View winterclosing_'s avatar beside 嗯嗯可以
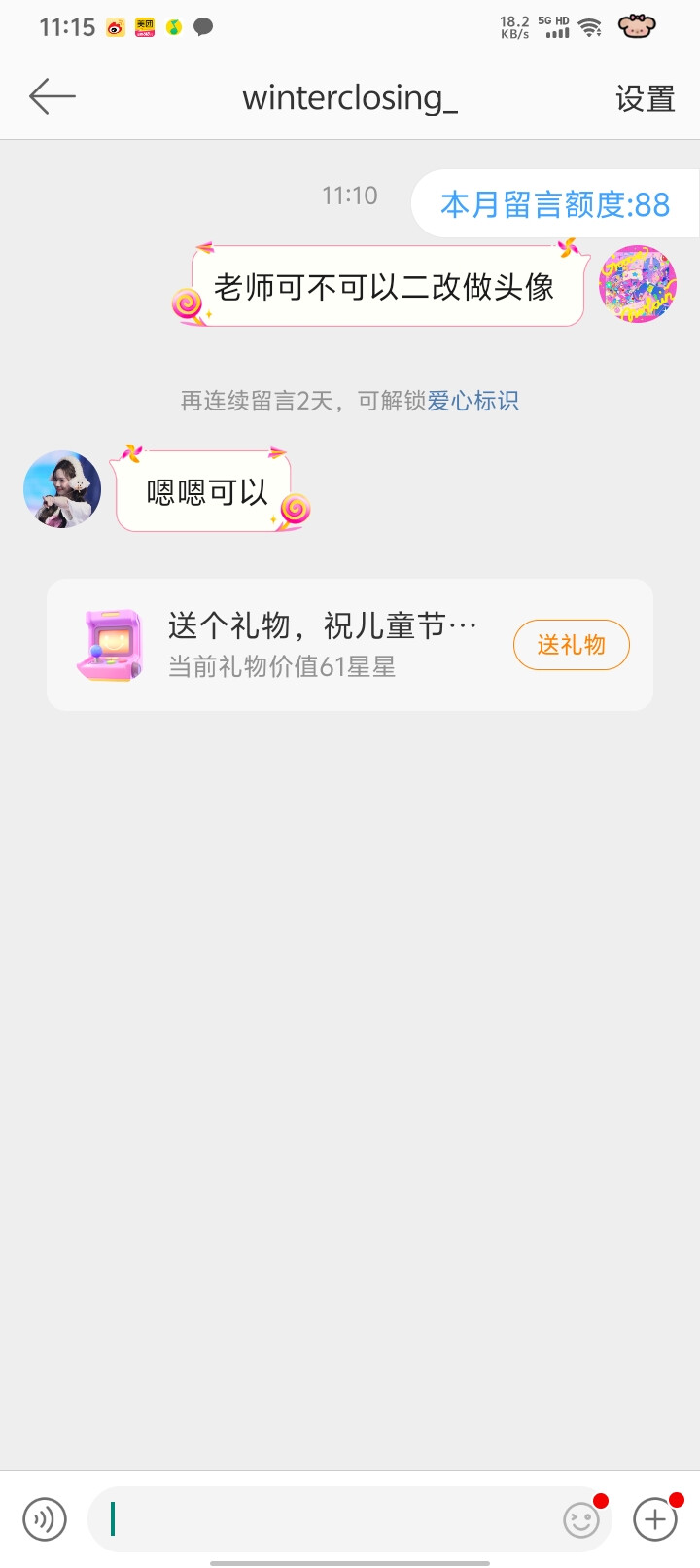The height and width of the screenshot is (1568, 700). [62, 489]
